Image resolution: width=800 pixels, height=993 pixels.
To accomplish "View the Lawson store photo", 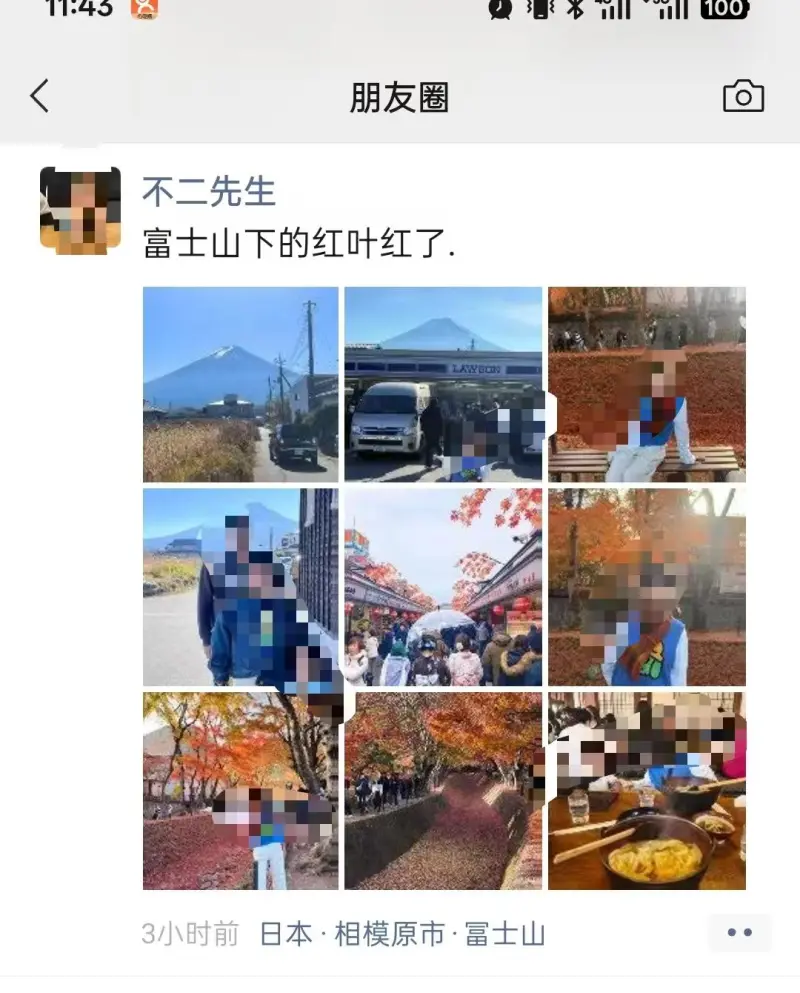I will click(x=443, y=384).
